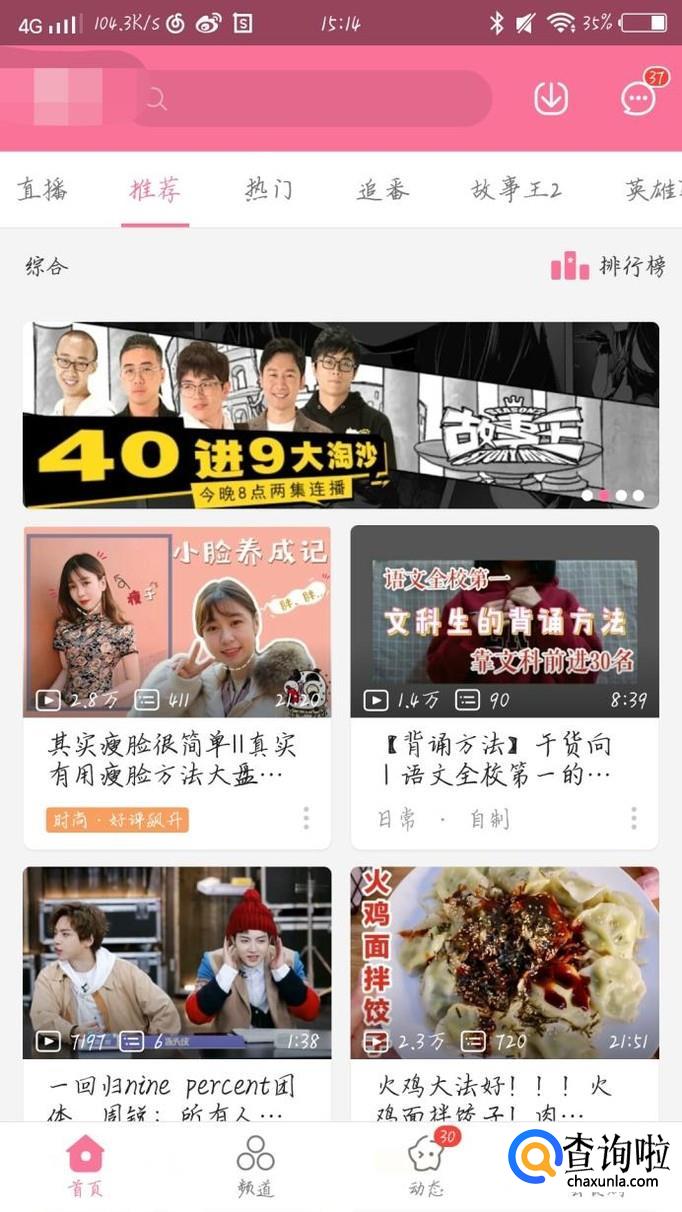
Task: Open the search box in the header
Action: [x=310, y=98]
